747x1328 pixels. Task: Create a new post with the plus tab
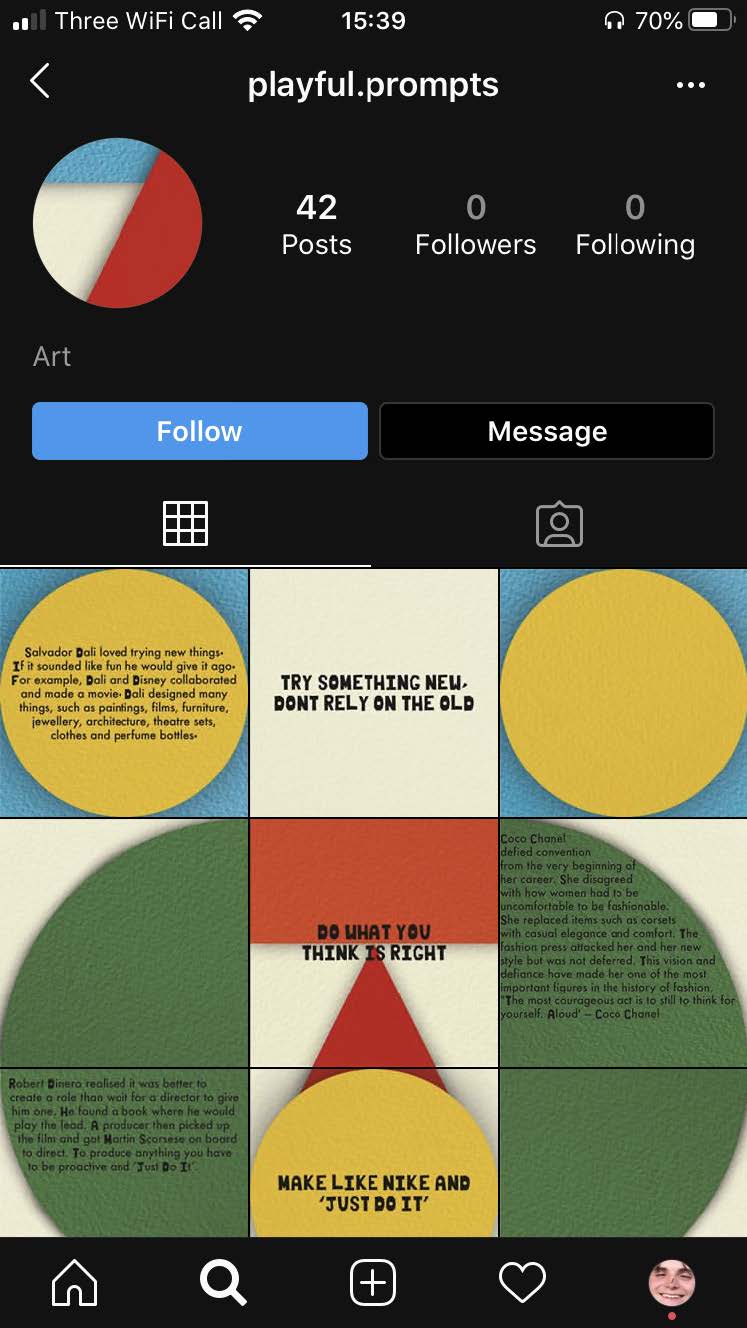[x=373, y=1282]
